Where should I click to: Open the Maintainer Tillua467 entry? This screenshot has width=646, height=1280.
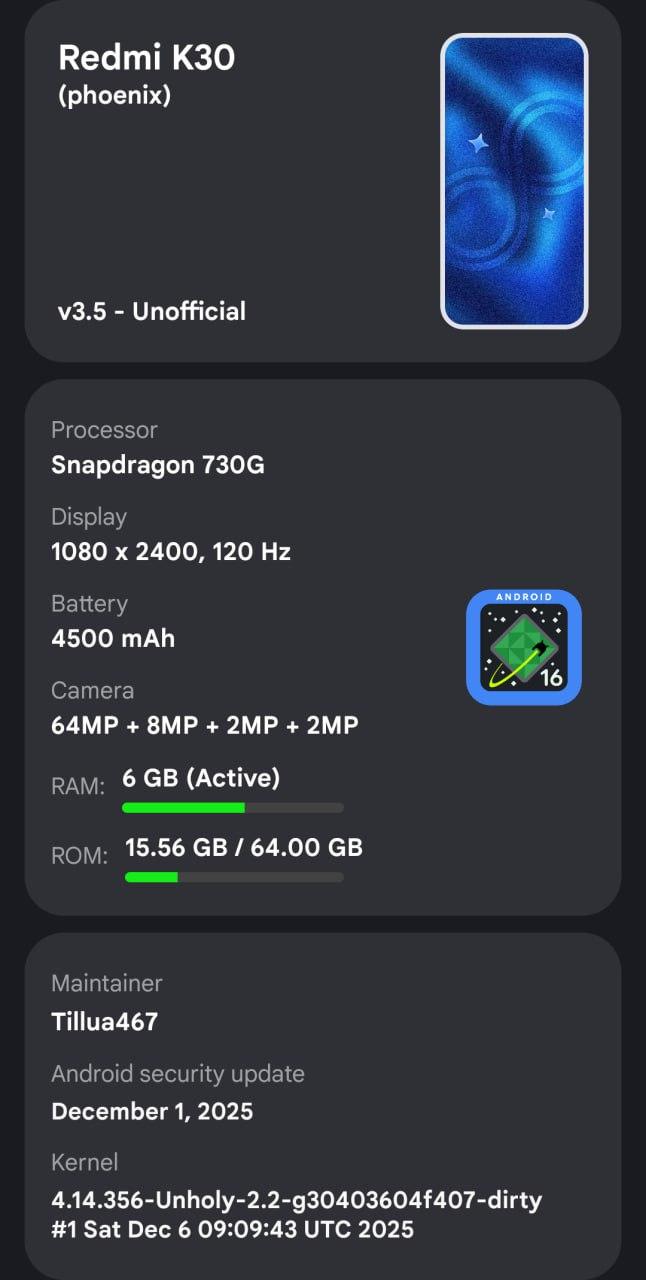coord(105,1004)
